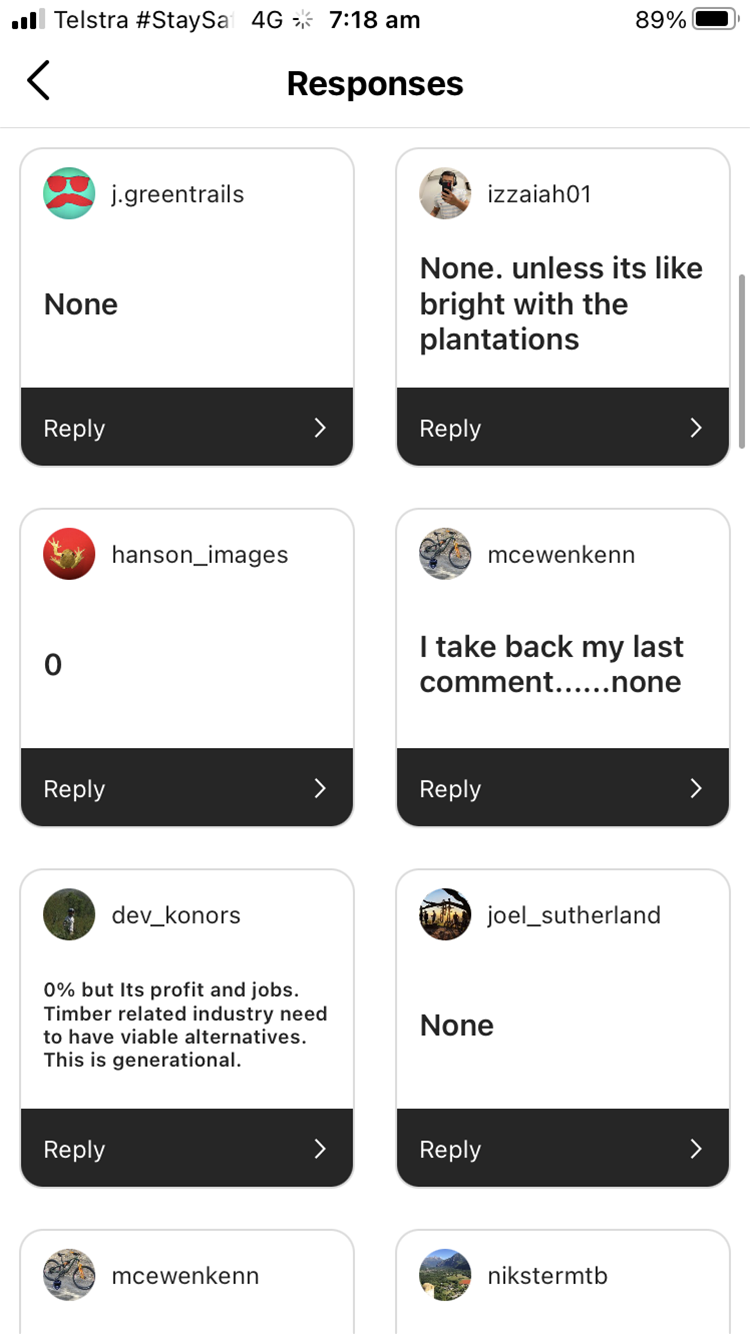Go back from the Responses screen
Image resolution: width=750 pixels, height=1334 pixels.
pyautogui.click(x=38, y=81)
